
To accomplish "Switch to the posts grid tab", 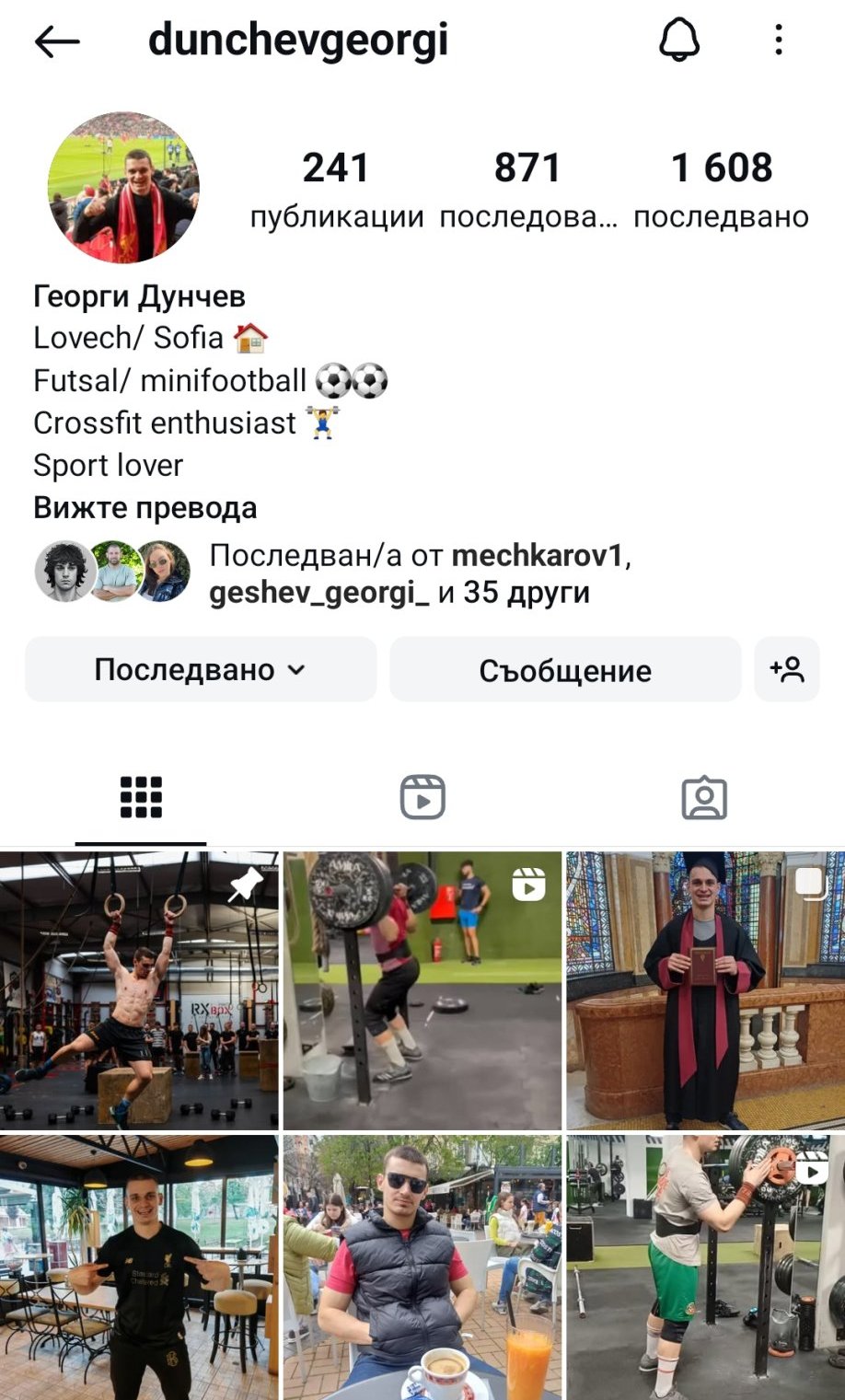I will [x=141, y=797].
